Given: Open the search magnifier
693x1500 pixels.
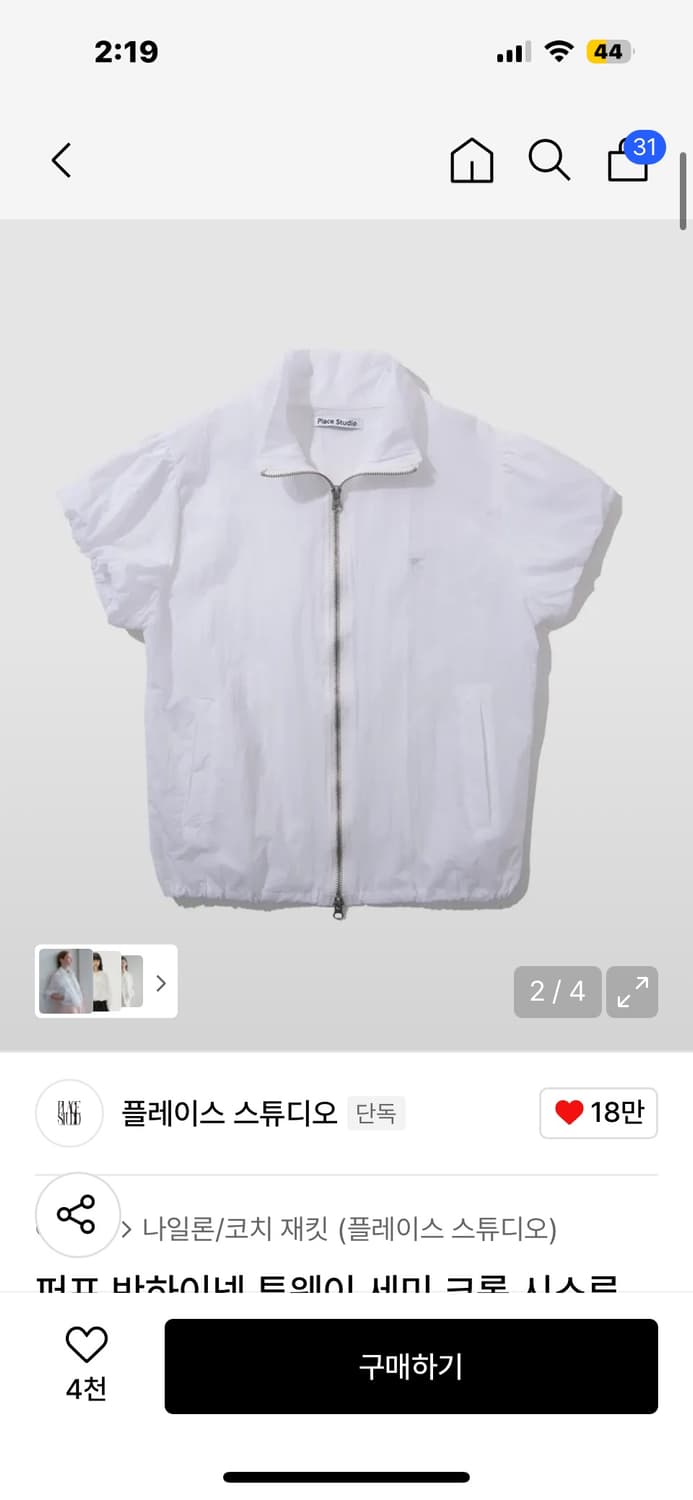Looking at the screenshot, I should coord(549,160).
